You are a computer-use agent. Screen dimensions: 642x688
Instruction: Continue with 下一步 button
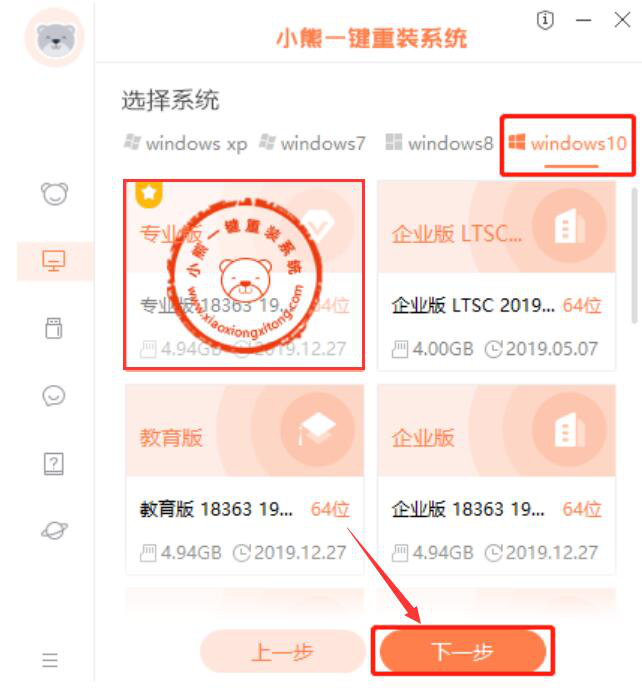tap(462, 652)
